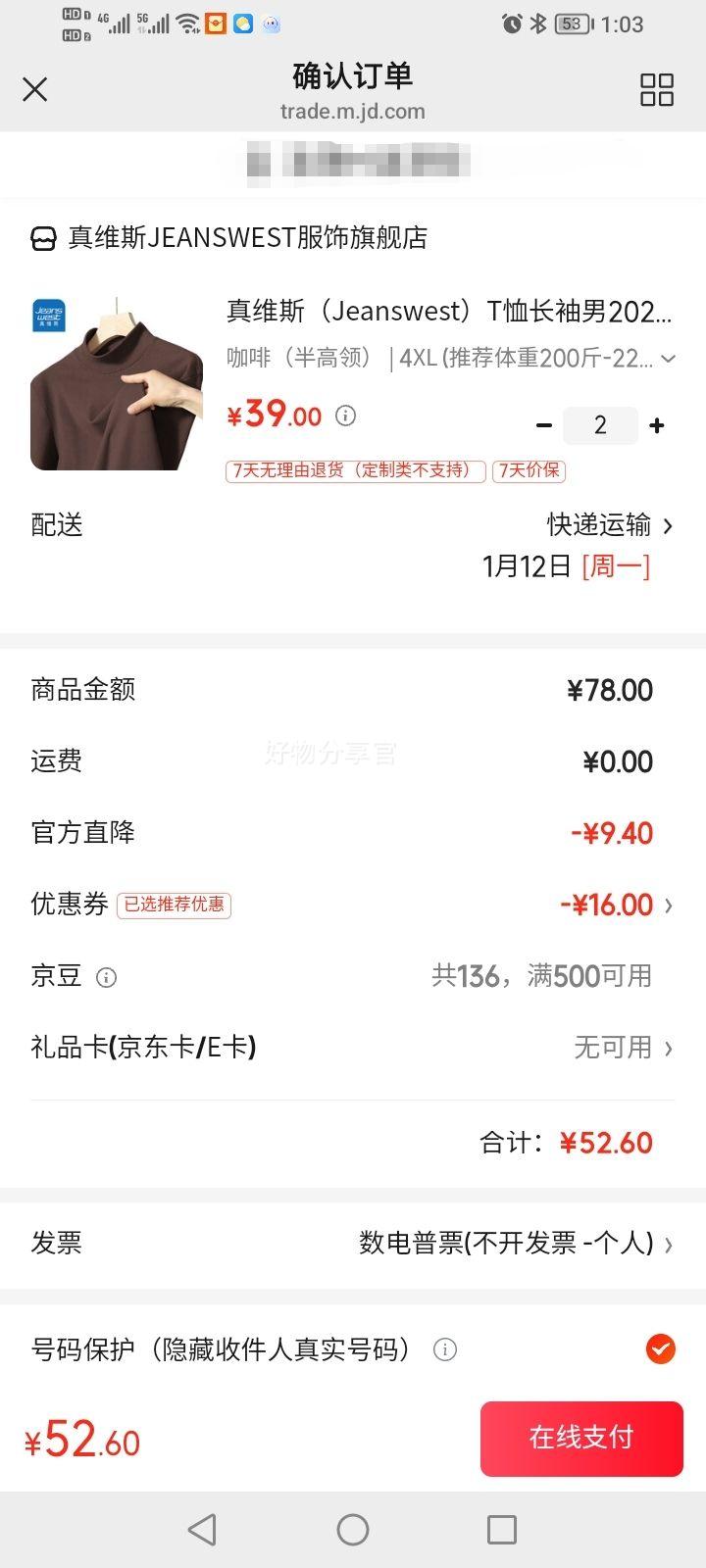Open the 京豆 info tooltip icon

pyautogui.click(x=104, y=976)
